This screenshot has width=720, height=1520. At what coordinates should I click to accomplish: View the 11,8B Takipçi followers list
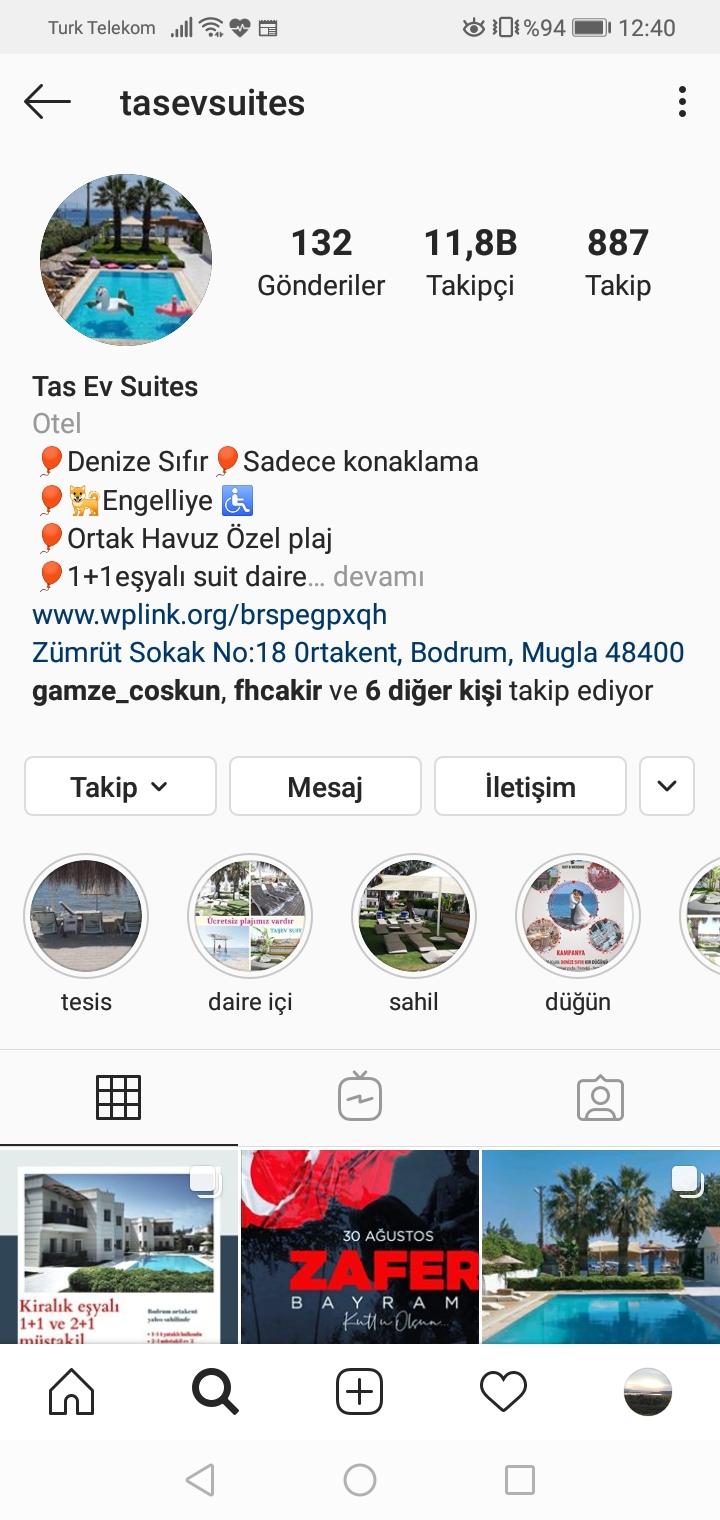tap(470, 262)
